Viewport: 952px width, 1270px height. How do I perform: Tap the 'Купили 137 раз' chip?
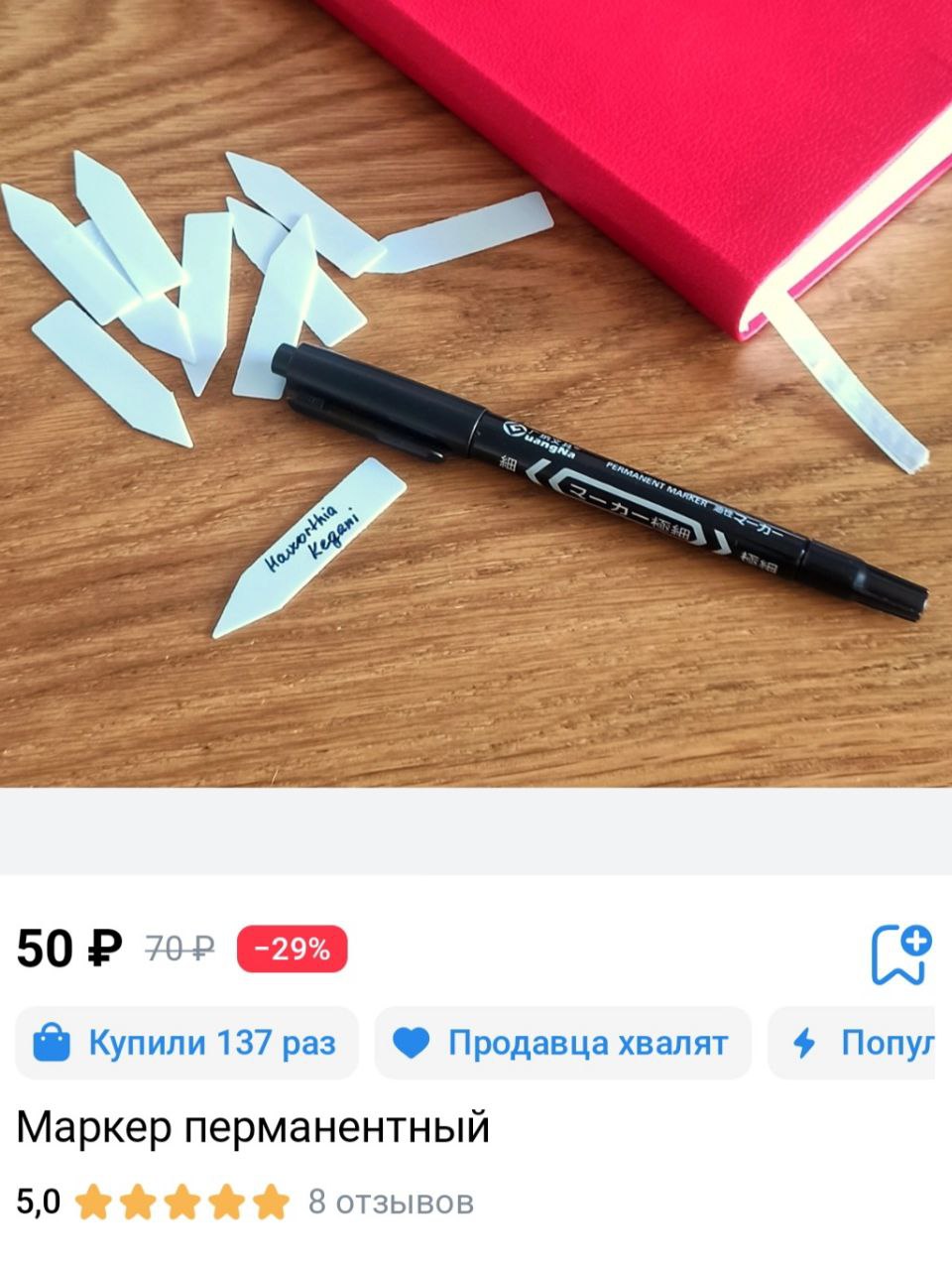point(186,1043)
